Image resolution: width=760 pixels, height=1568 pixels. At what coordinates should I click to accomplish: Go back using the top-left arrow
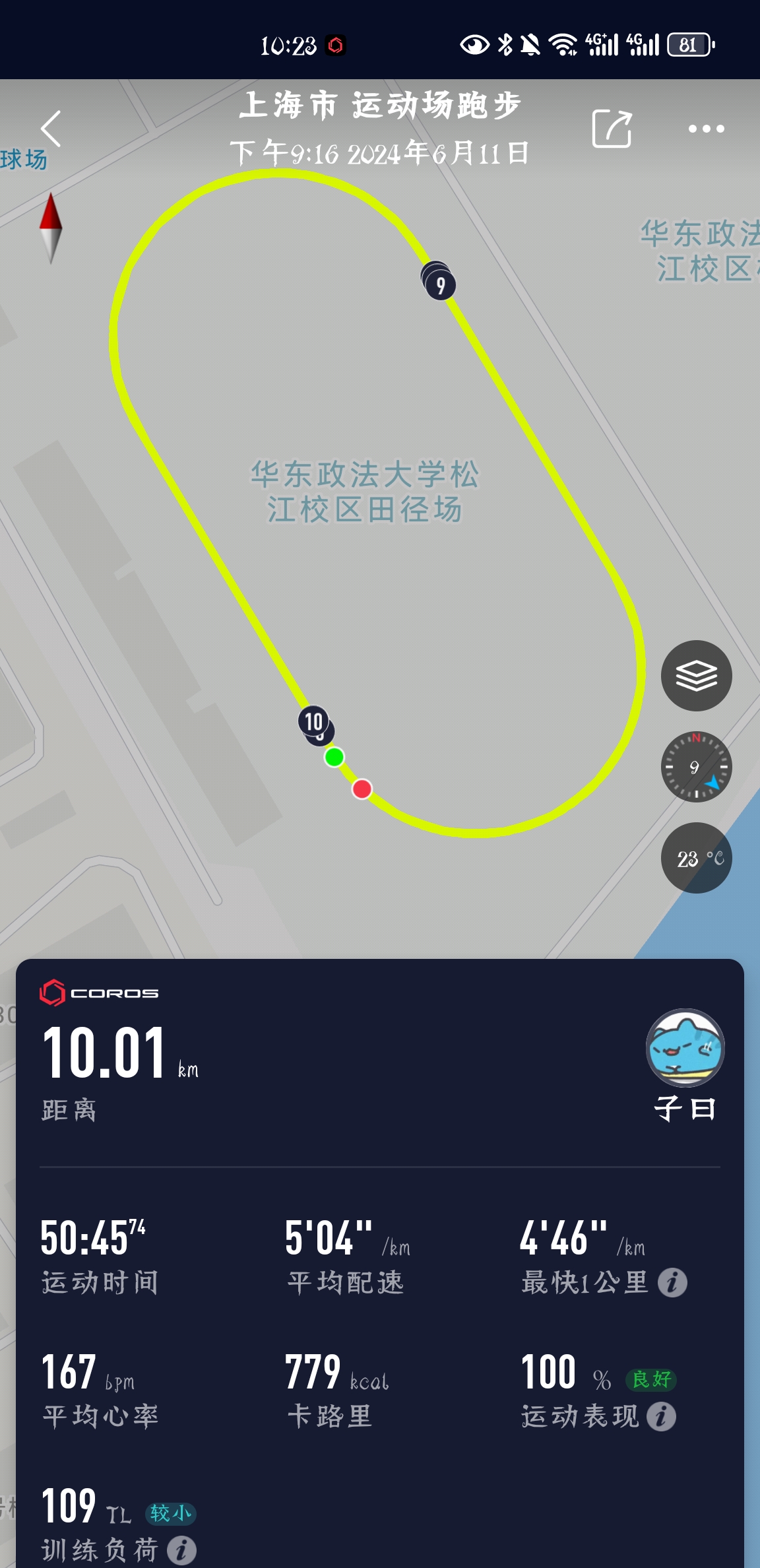point(51,128)
